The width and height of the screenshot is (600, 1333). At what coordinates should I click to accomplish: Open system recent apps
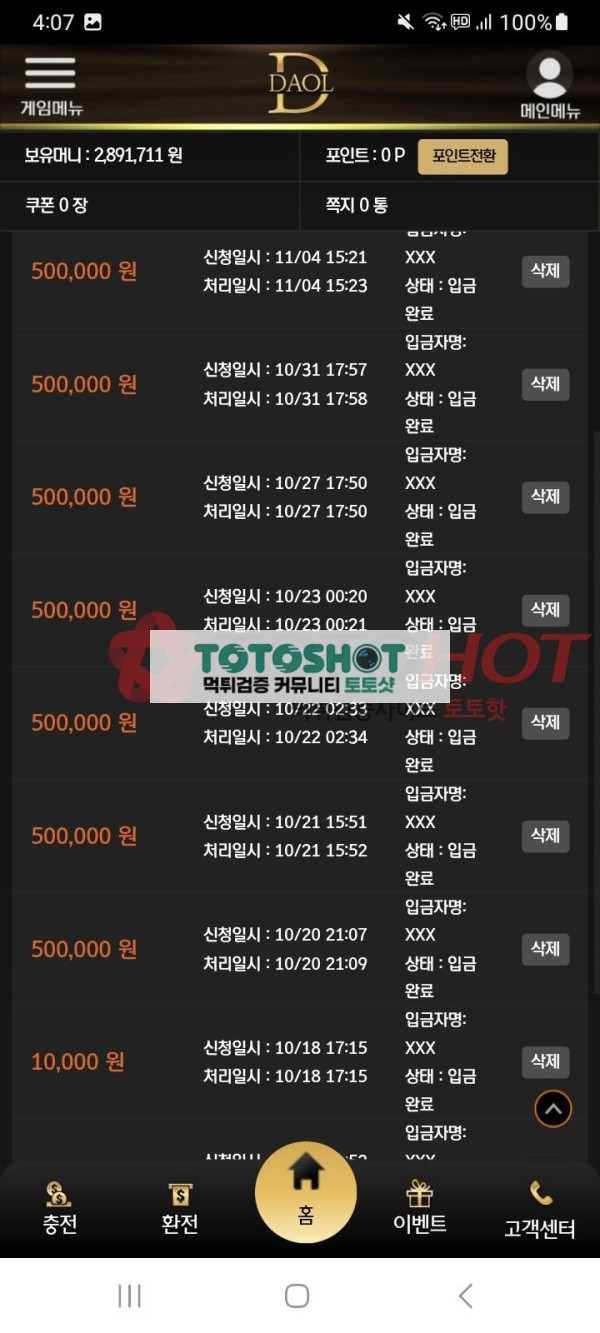click(x=129, y=1296)
